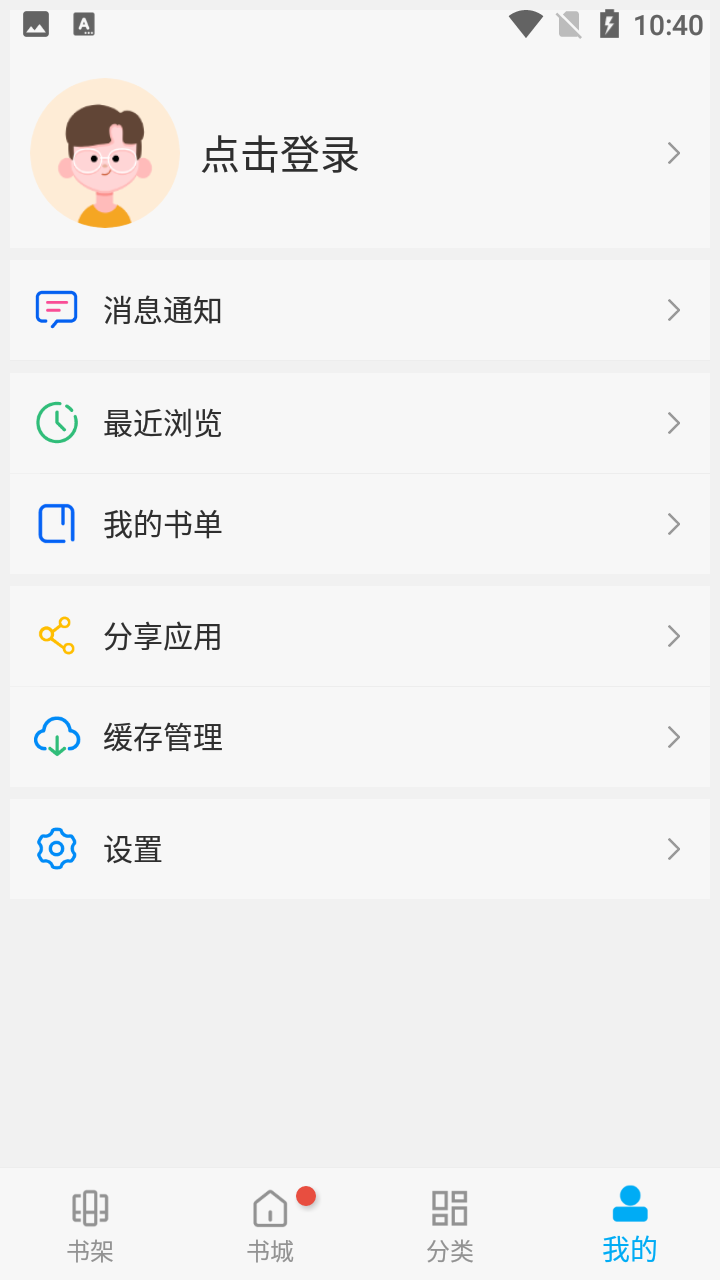
Task: Click the user avatar image
Action: click(105, 152)
